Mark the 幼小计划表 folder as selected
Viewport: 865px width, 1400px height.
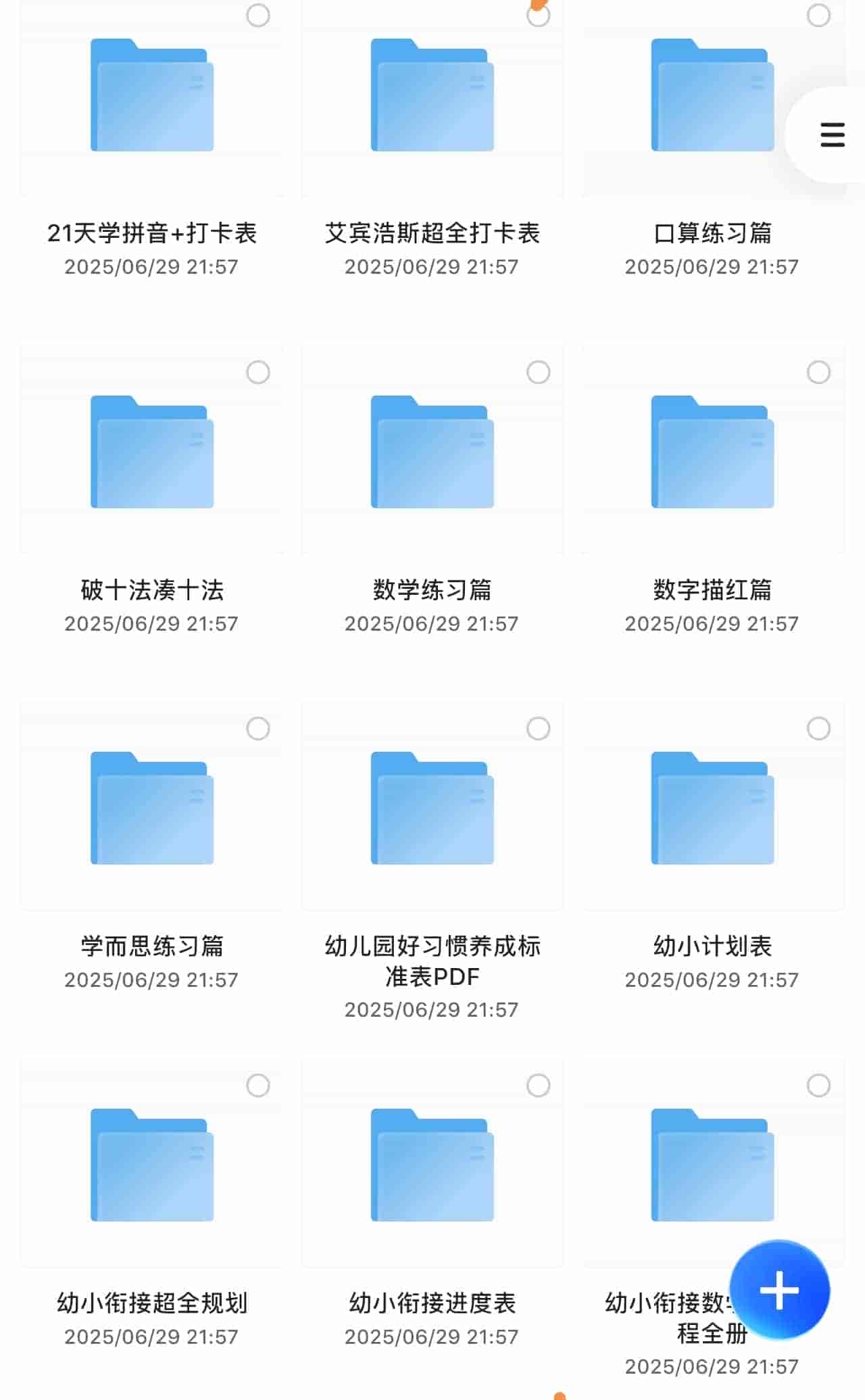[818, 729]
